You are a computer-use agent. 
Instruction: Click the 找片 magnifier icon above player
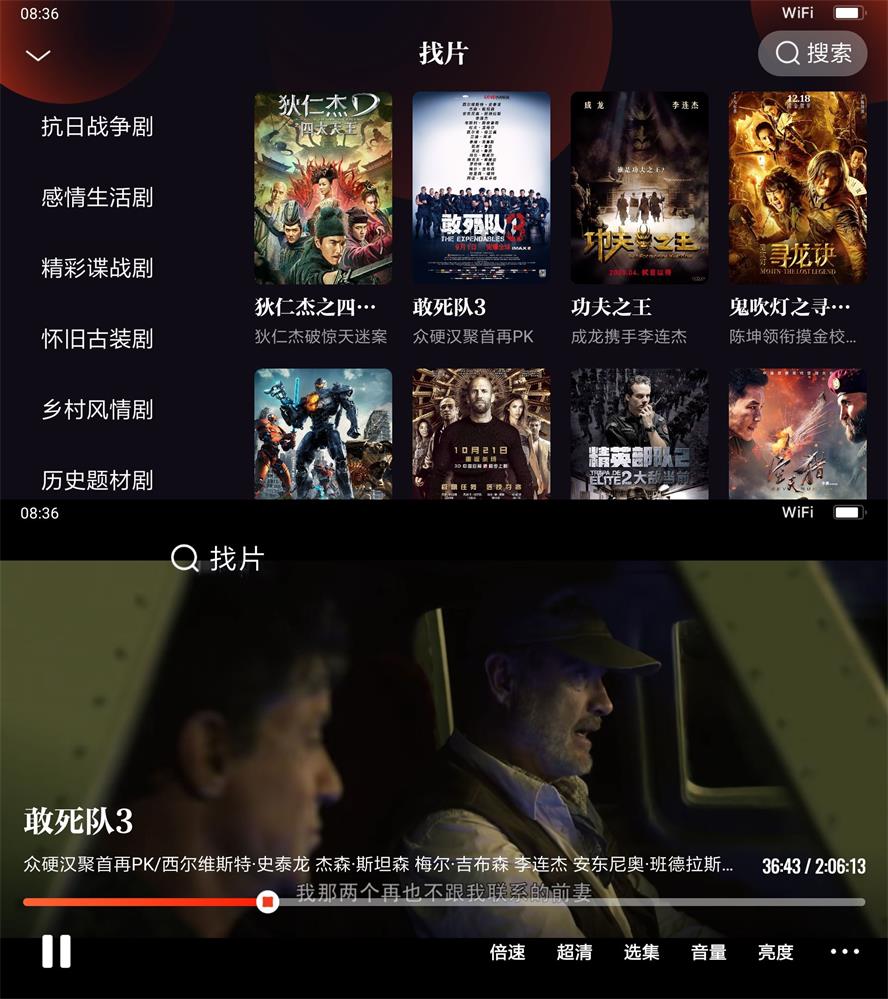point(183,560)
